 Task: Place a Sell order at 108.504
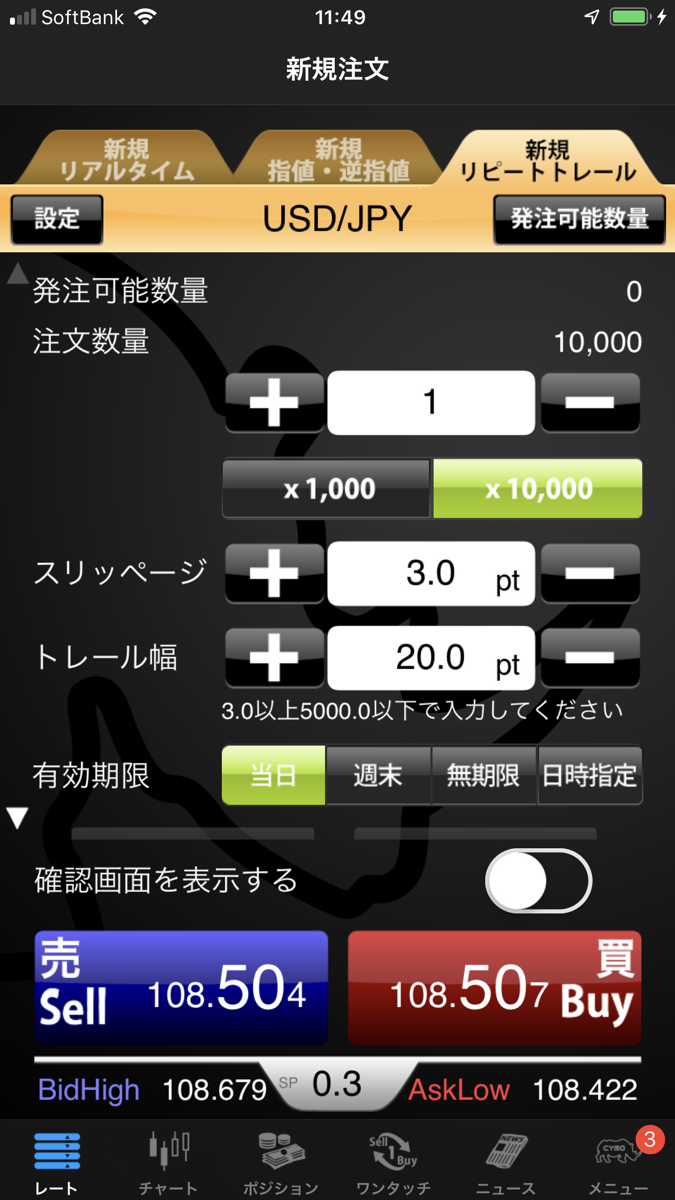(x=181, y=988)
